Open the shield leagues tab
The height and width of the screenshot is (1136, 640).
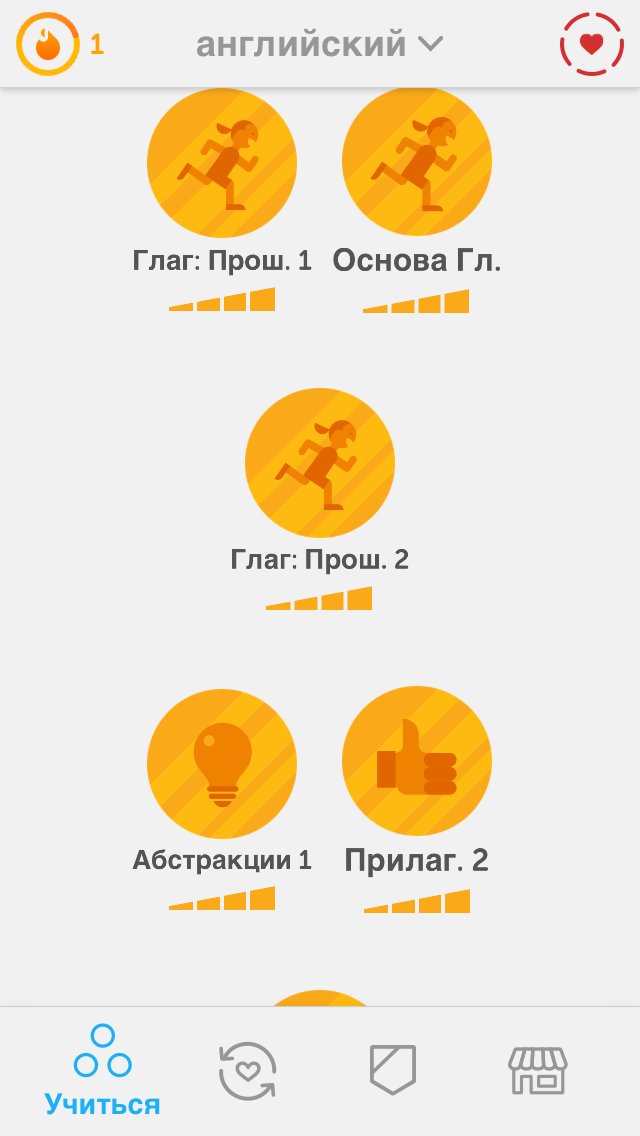[x=393, y=1070]
